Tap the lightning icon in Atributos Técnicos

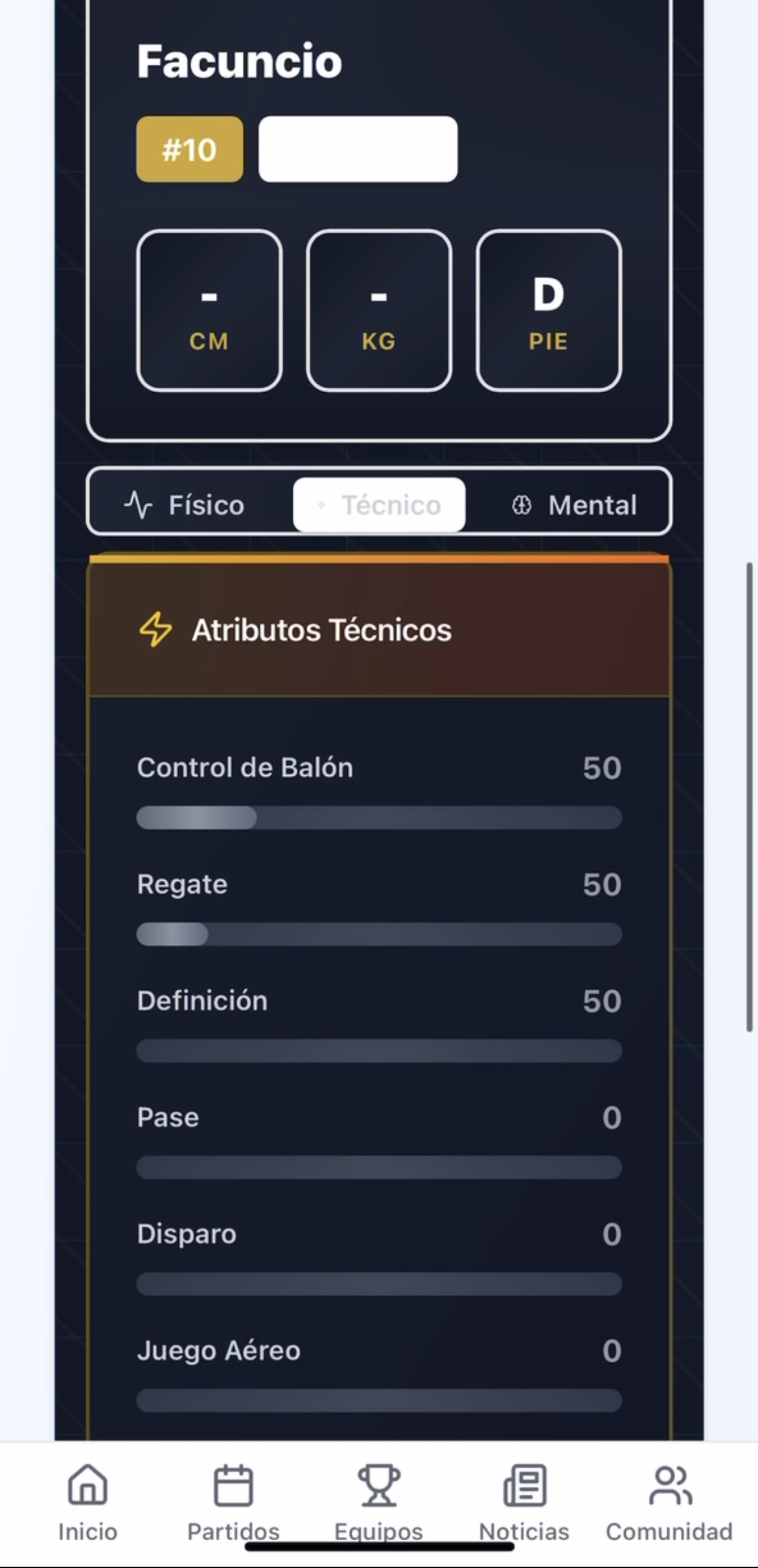pos(155,628)
